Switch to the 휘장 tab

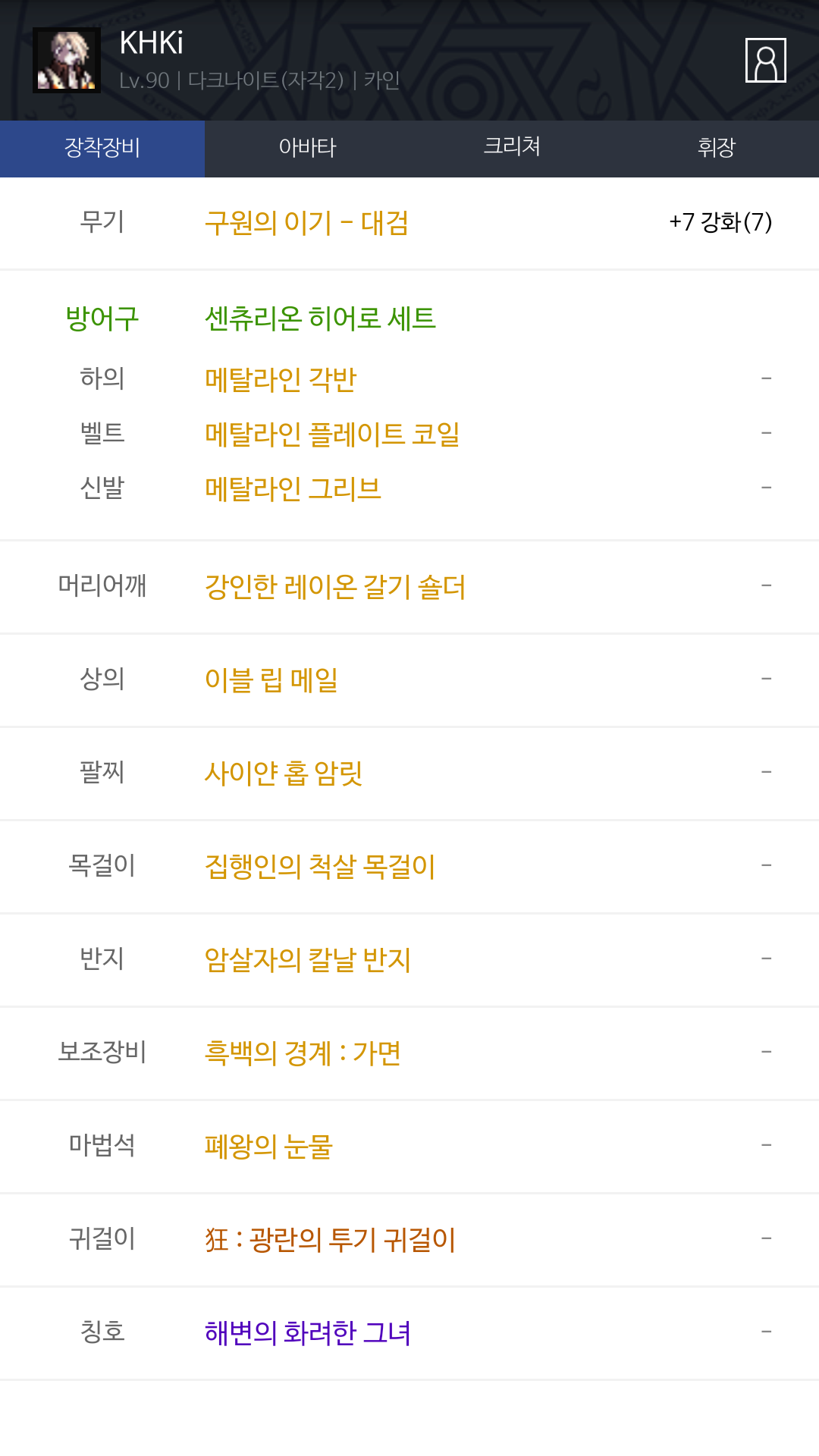(x=717, y=149)
